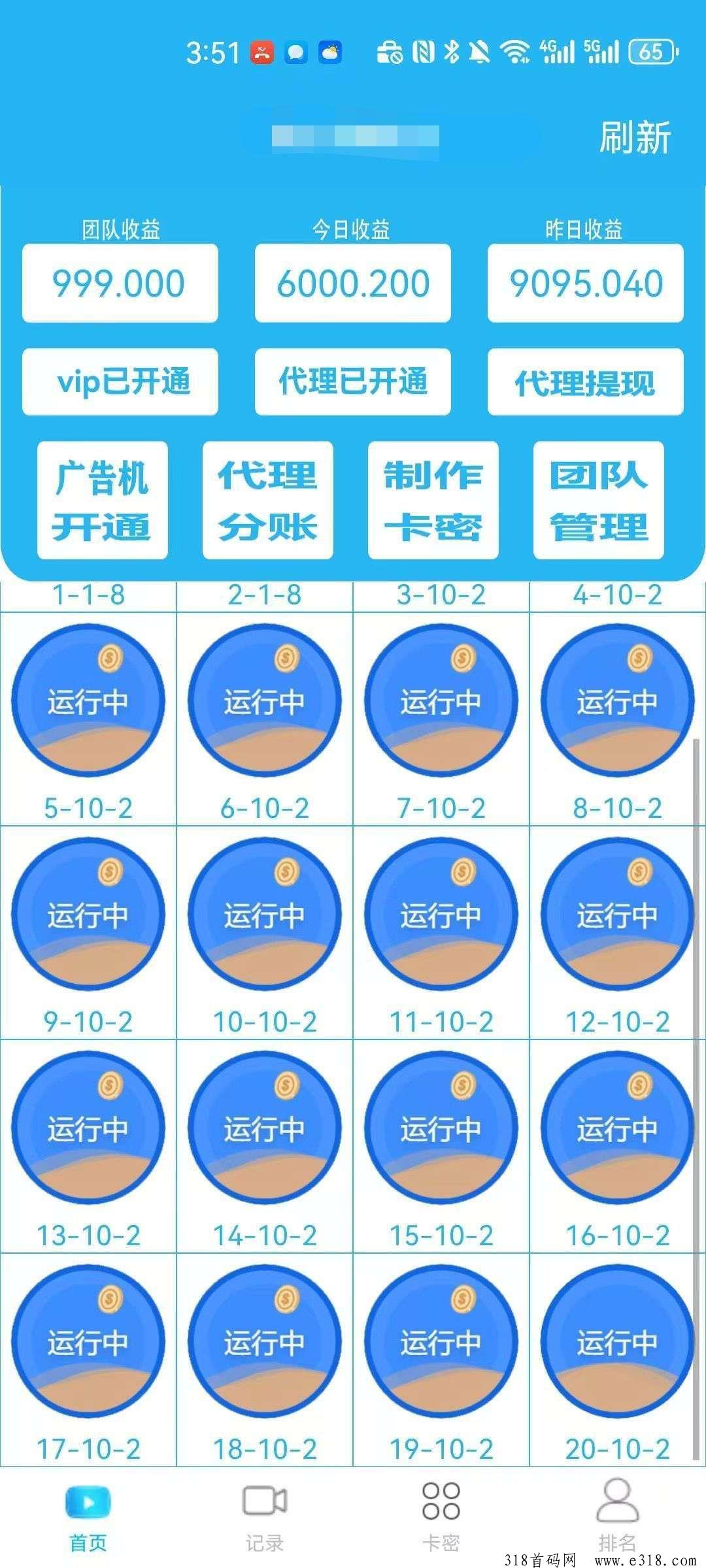Open 代理分账
The height and width of the screenshot is (1568, 706).
[268, 500]
